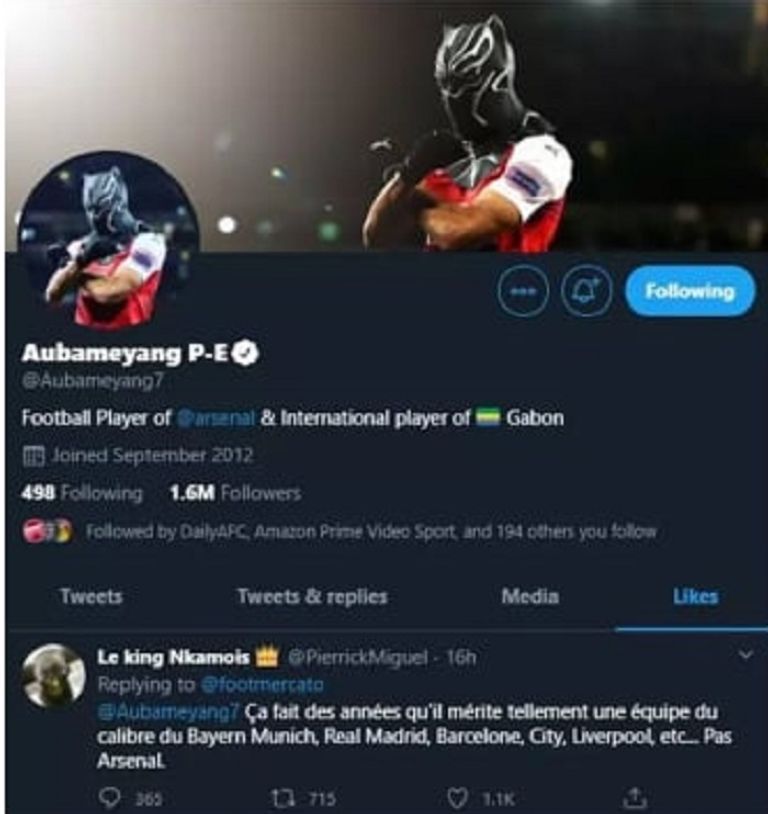Like the tweet by Le king Nkamois
Screen dimensions: 768x814
(x=456, y=798)
